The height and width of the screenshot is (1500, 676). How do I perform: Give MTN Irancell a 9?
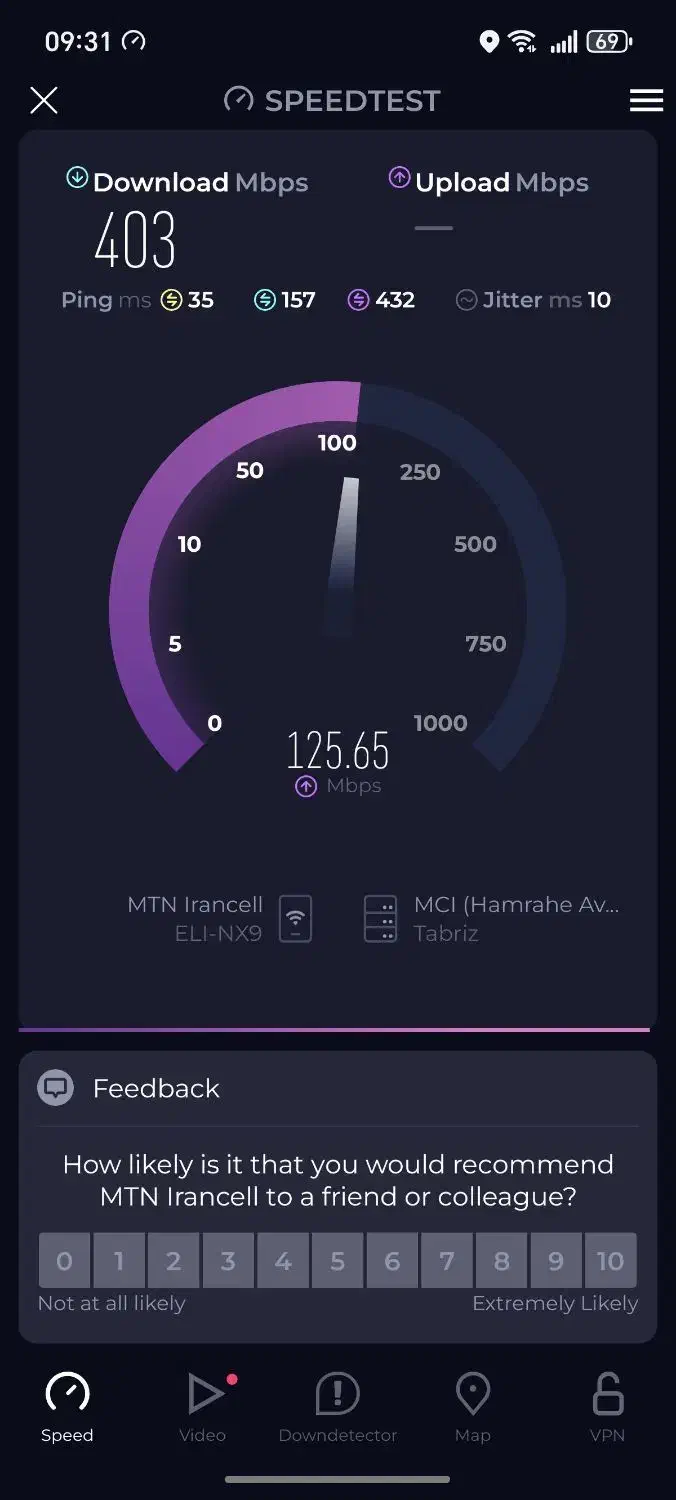pyautogui.click(x=556, y=1261)
